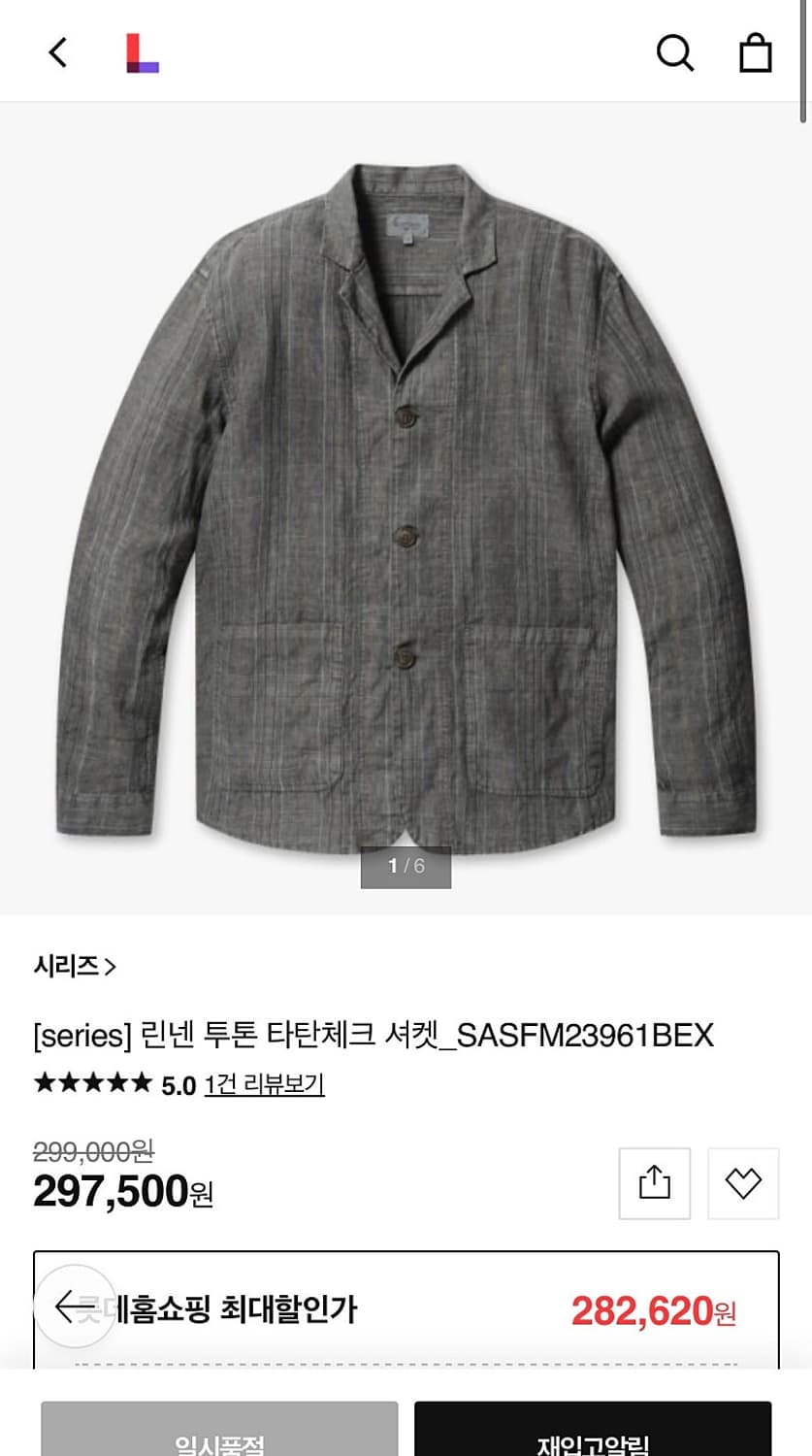Screen dimensions: 812x1456
Task: Click the 재입고알림 restock notification button
Action: point(593,1439)
